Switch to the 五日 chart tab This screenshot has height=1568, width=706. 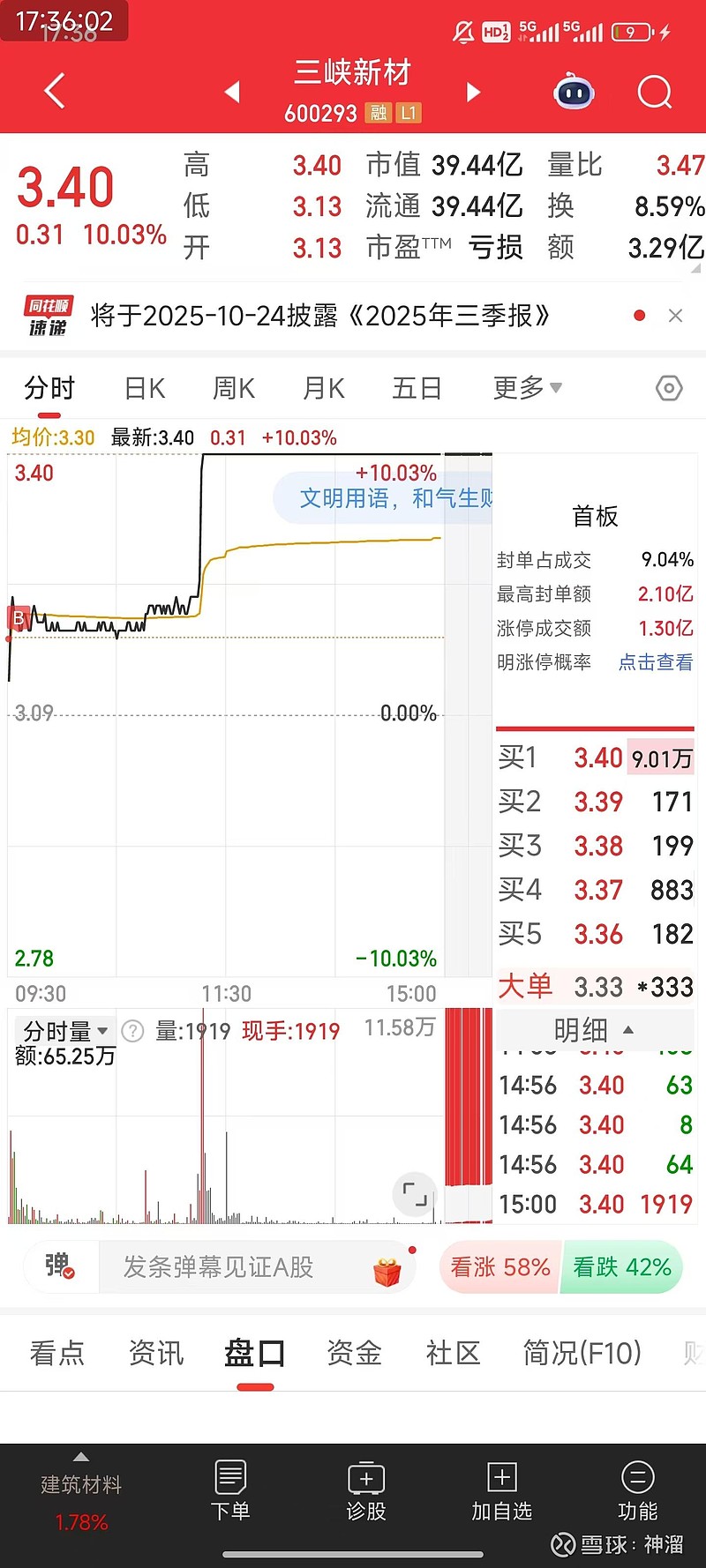[417, 388]
